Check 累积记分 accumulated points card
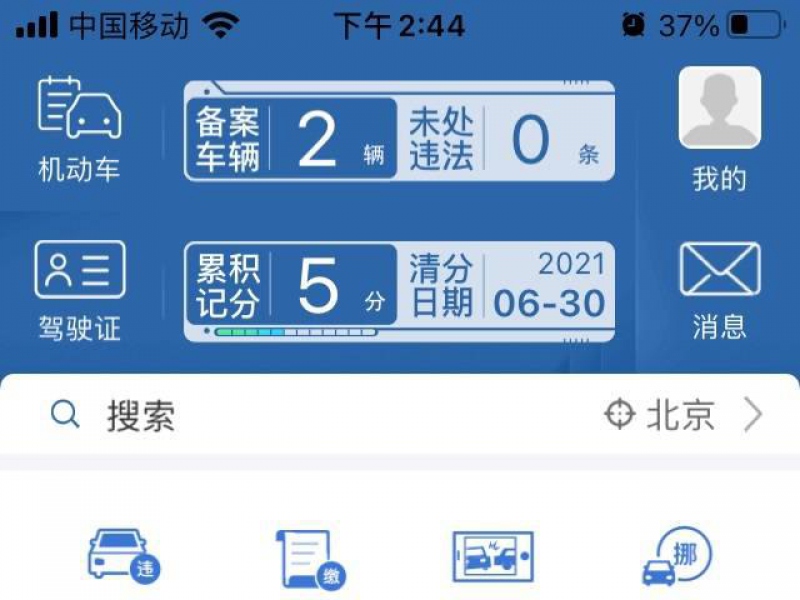 pos(291,287)
